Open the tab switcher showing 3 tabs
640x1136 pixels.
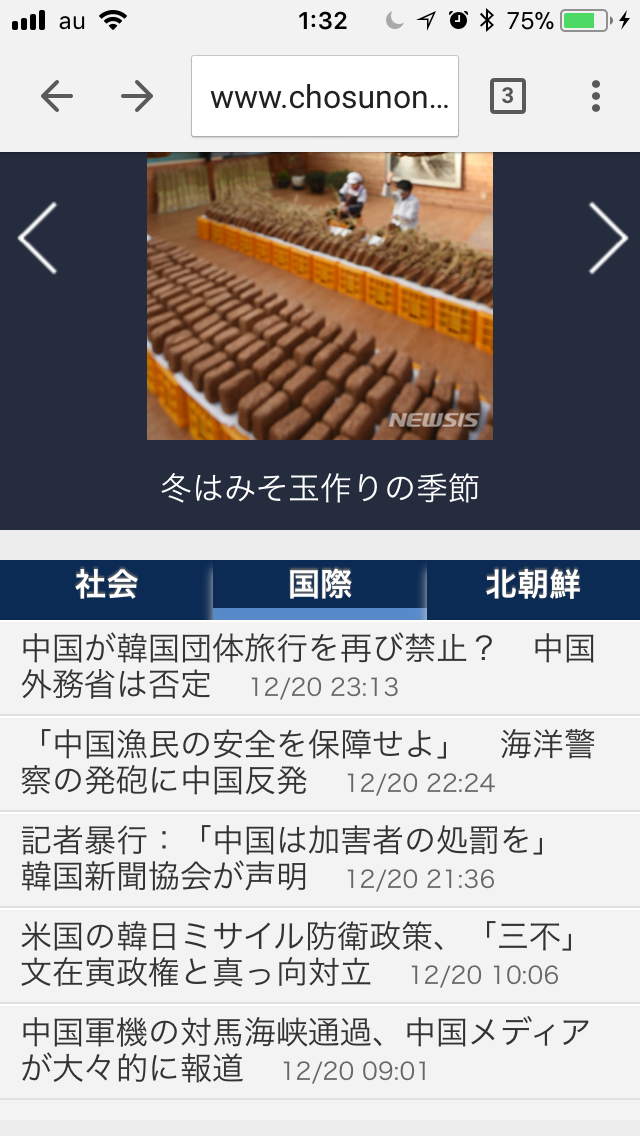click(x=507, y=96)
